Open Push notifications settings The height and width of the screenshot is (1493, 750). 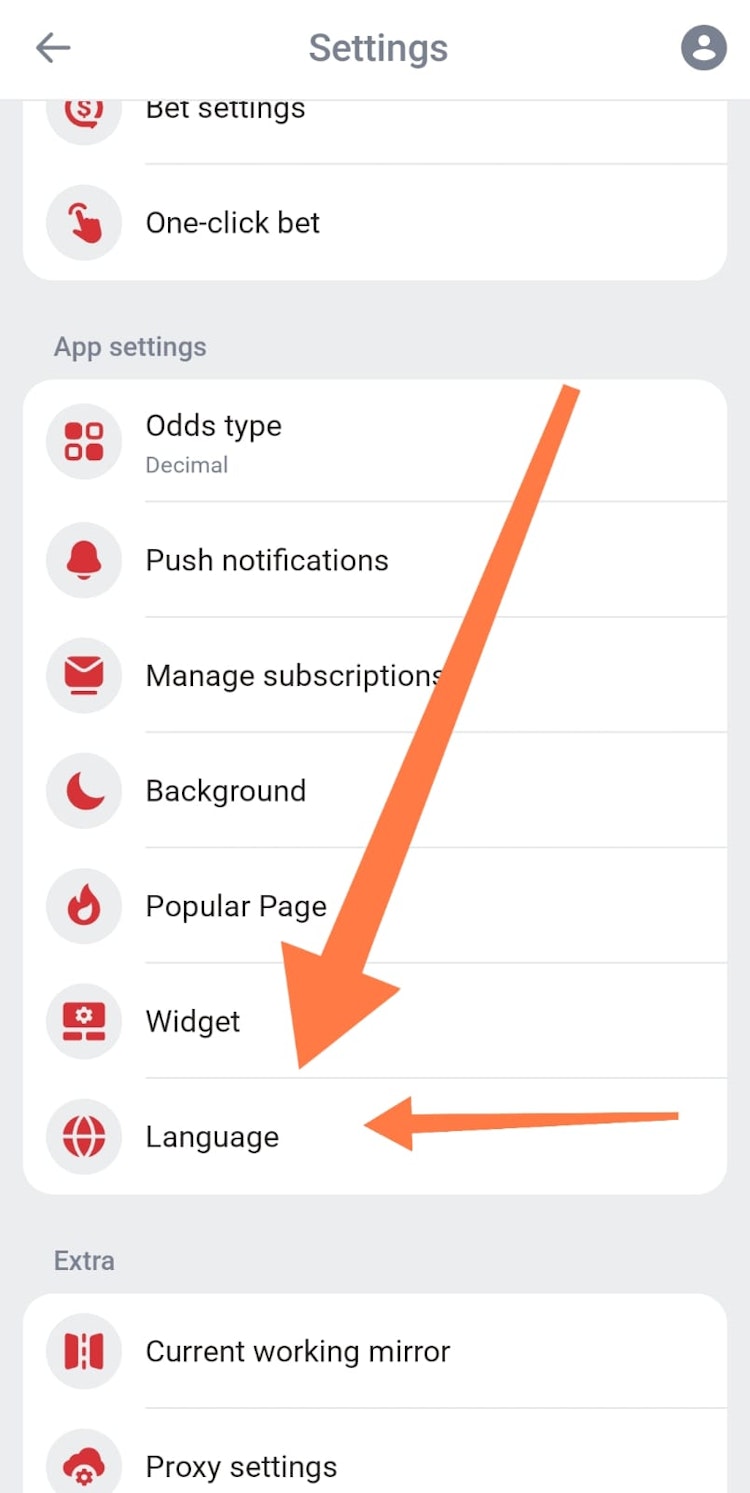267,560
